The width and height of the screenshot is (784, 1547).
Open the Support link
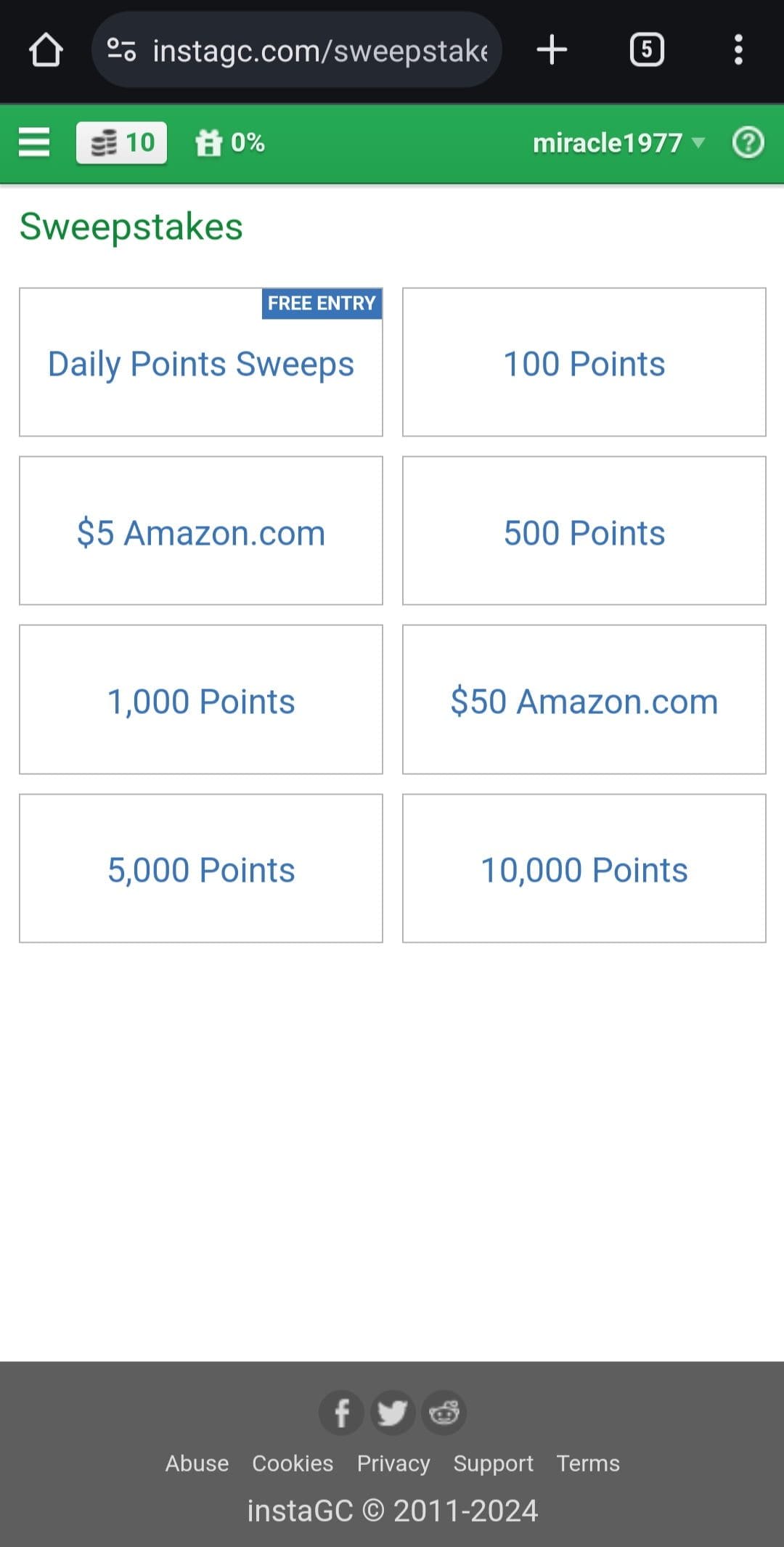[494, 1463]
